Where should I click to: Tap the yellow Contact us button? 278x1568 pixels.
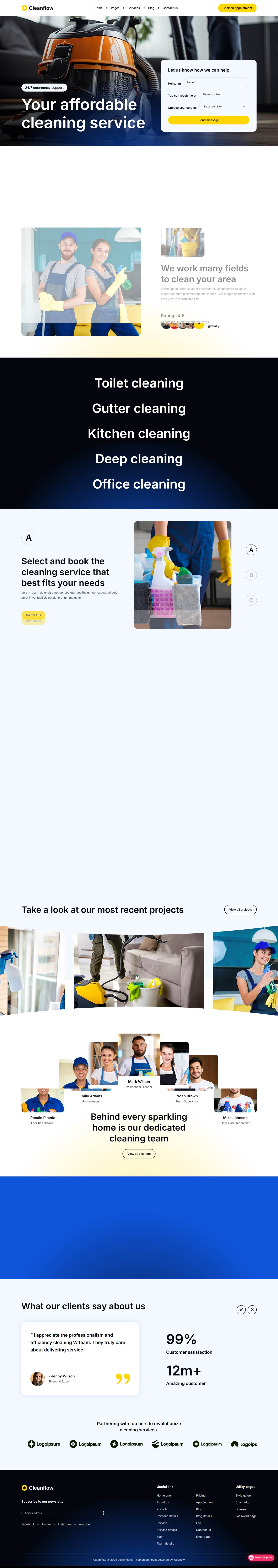(x=34, y=615)
